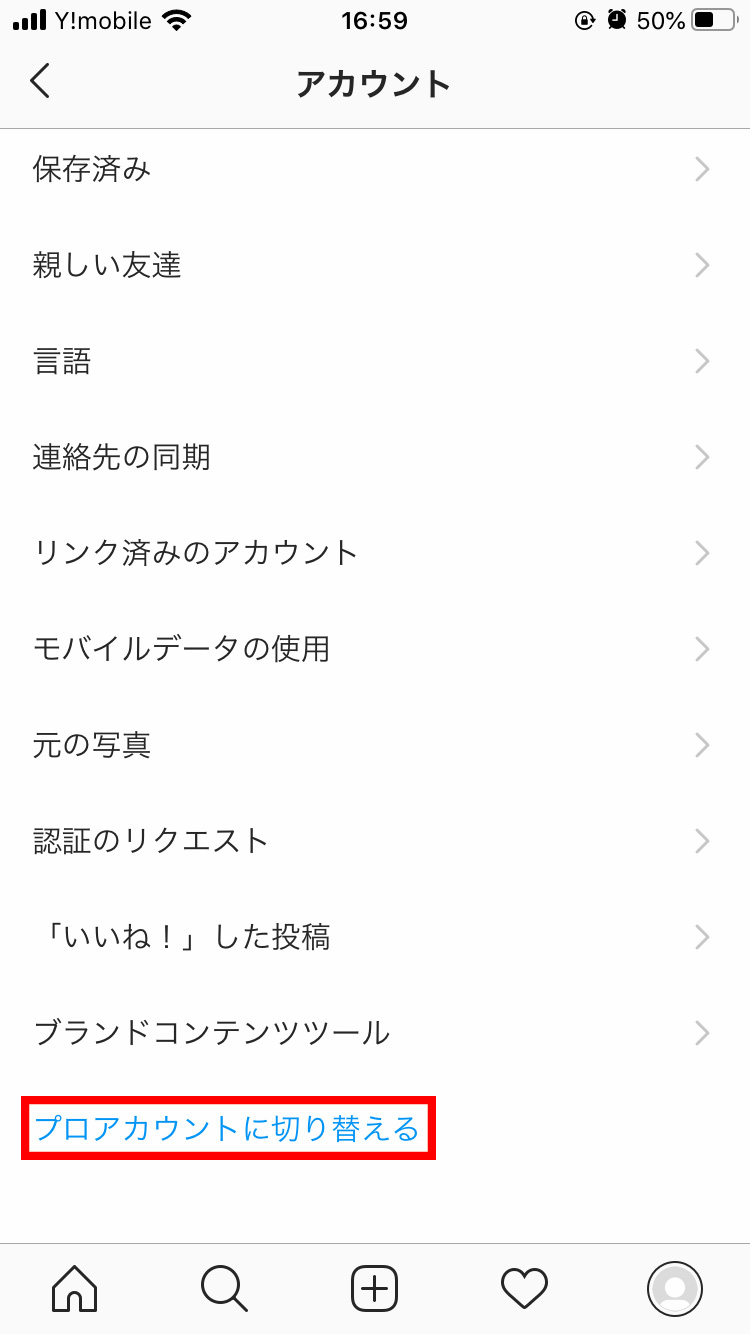Screen dimensions: 750x1334
Task: Switch to the Home tab
Action: click(75, 1288)
